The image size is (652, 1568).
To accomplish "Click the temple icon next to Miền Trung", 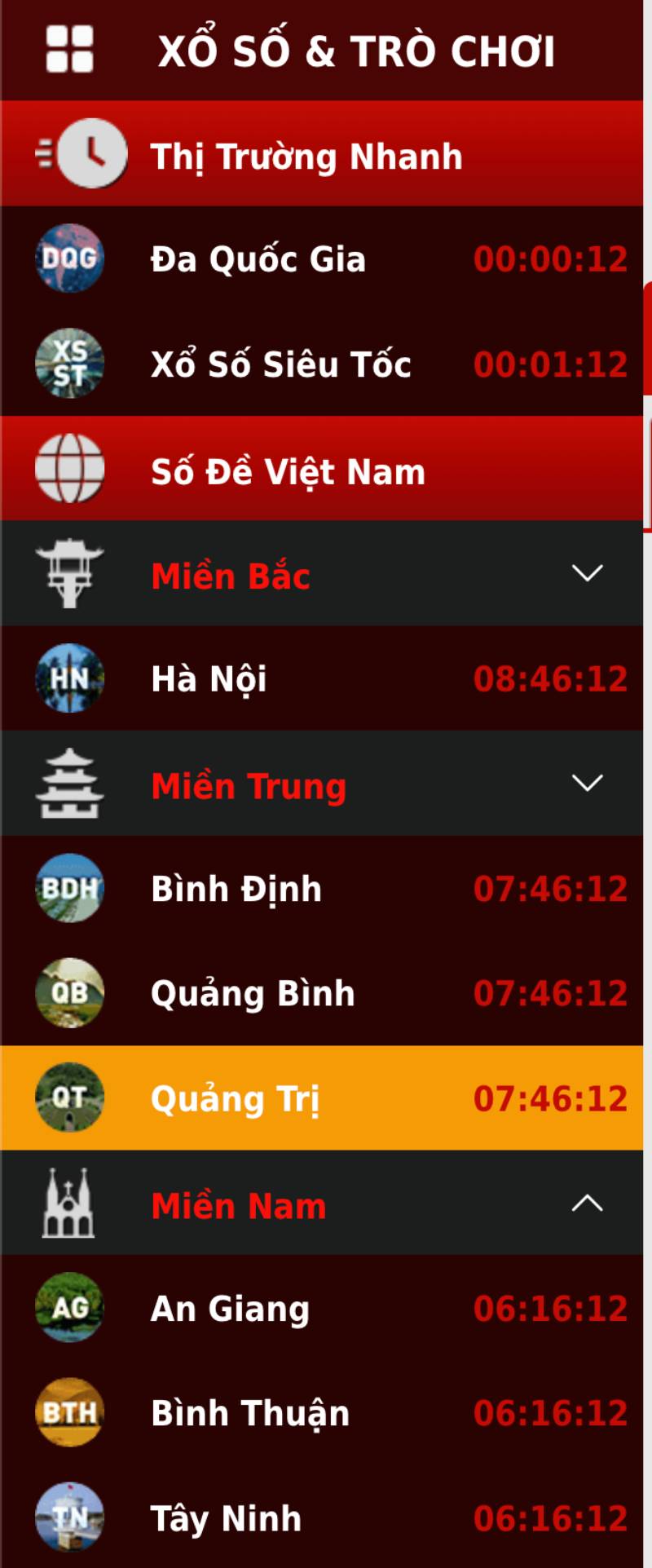I will (x=69, y=784).
